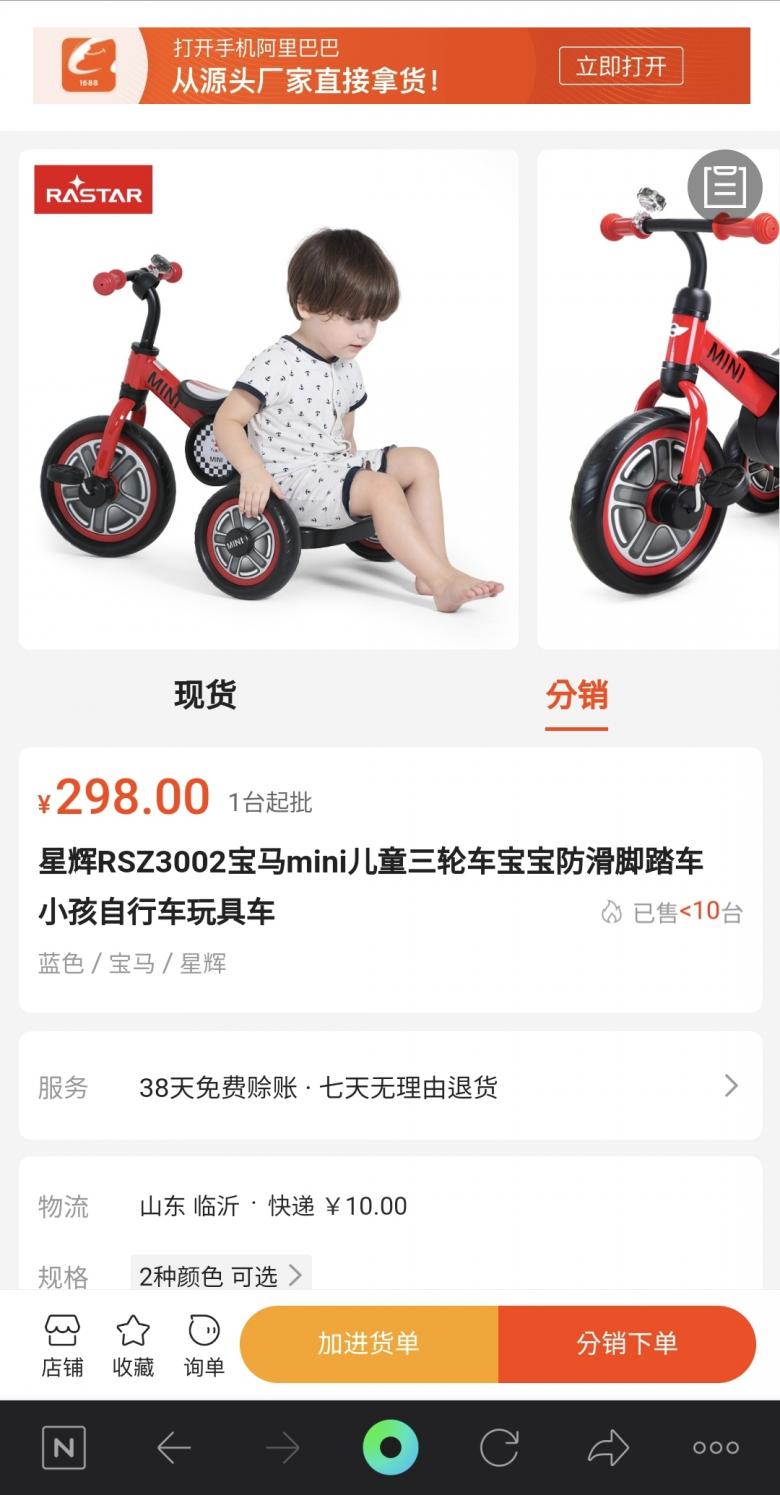
Task: Add this product to 收藏 favorites
Action: point(133,1345)
